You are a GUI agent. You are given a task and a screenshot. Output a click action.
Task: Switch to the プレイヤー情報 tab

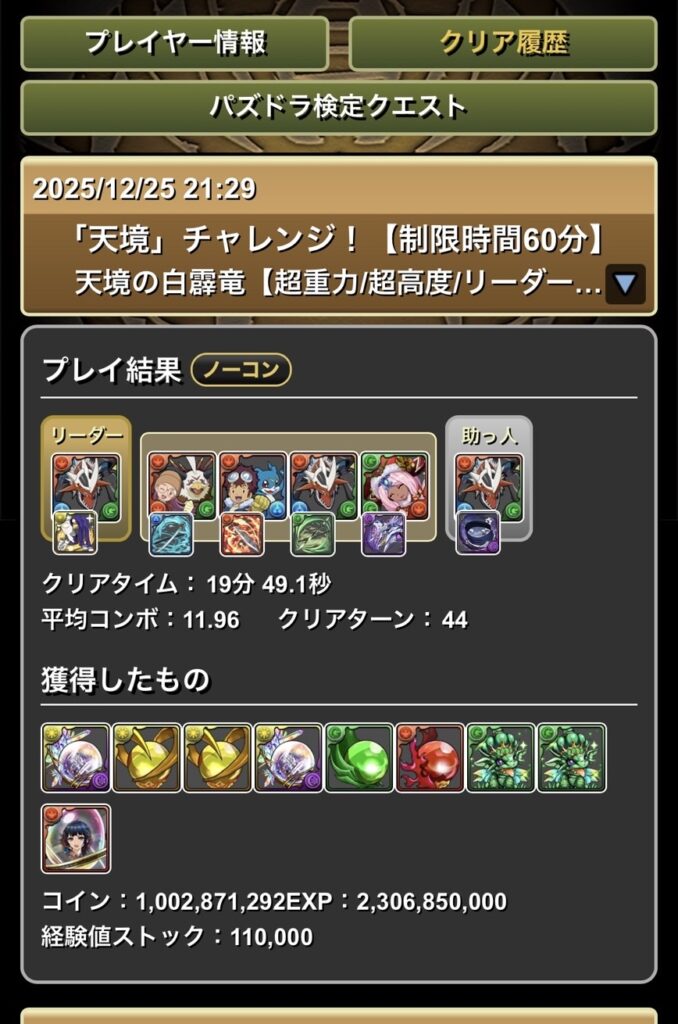coord(174,43)
